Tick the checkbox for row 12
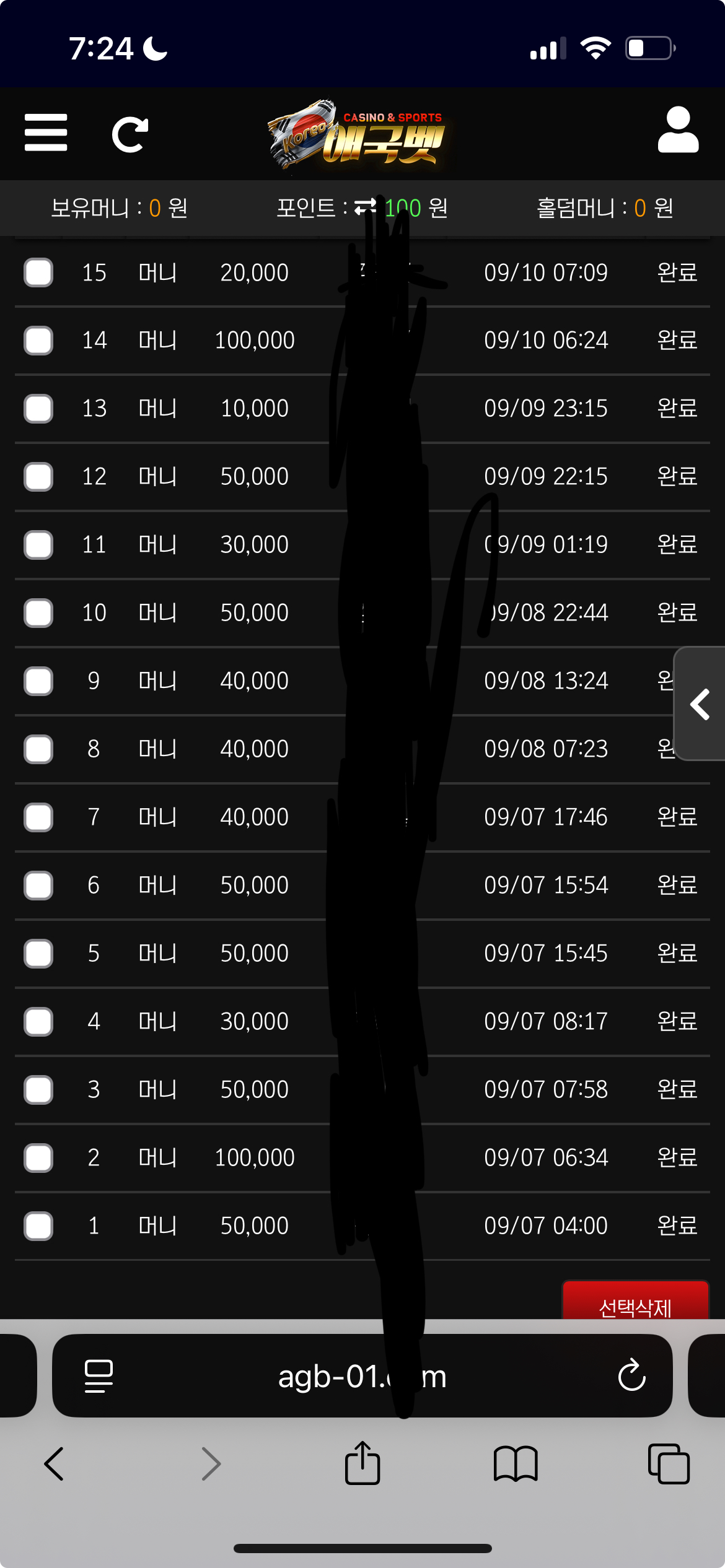 point(38,477)
